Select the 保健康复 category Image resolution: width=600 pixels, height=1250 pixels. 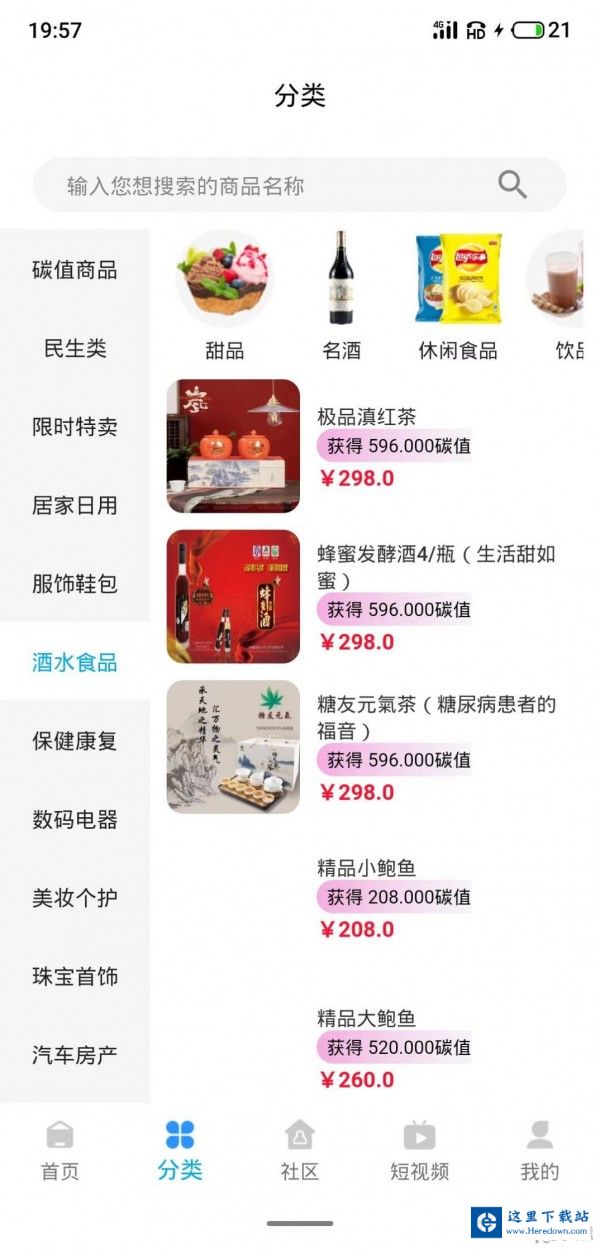pos(75,741)
